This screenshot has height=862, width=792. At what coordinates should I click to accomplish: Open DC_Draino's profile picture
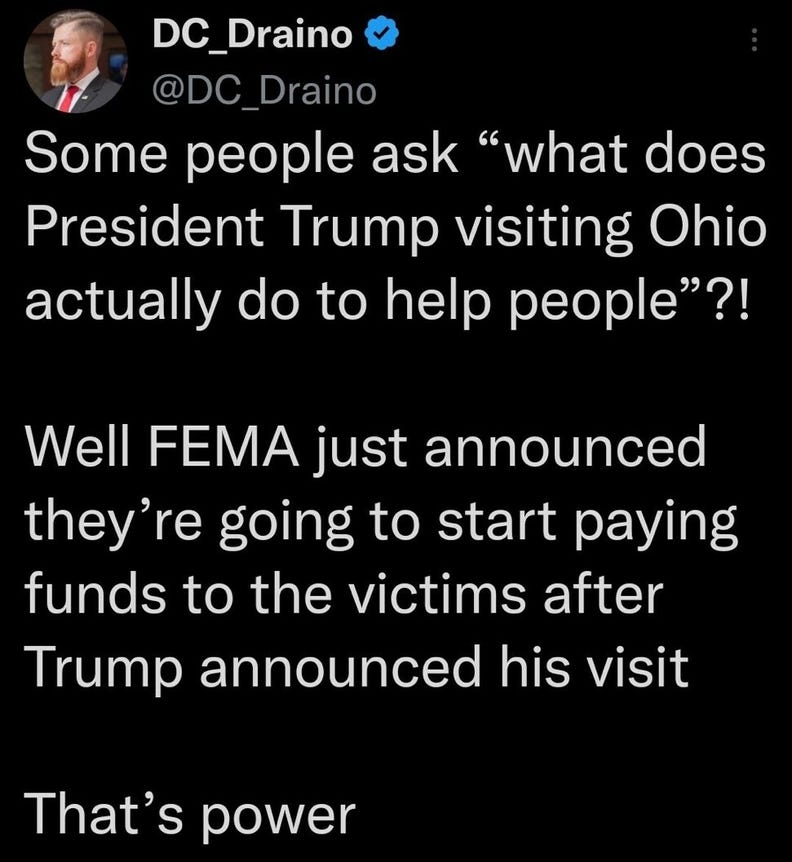[75, 64]
